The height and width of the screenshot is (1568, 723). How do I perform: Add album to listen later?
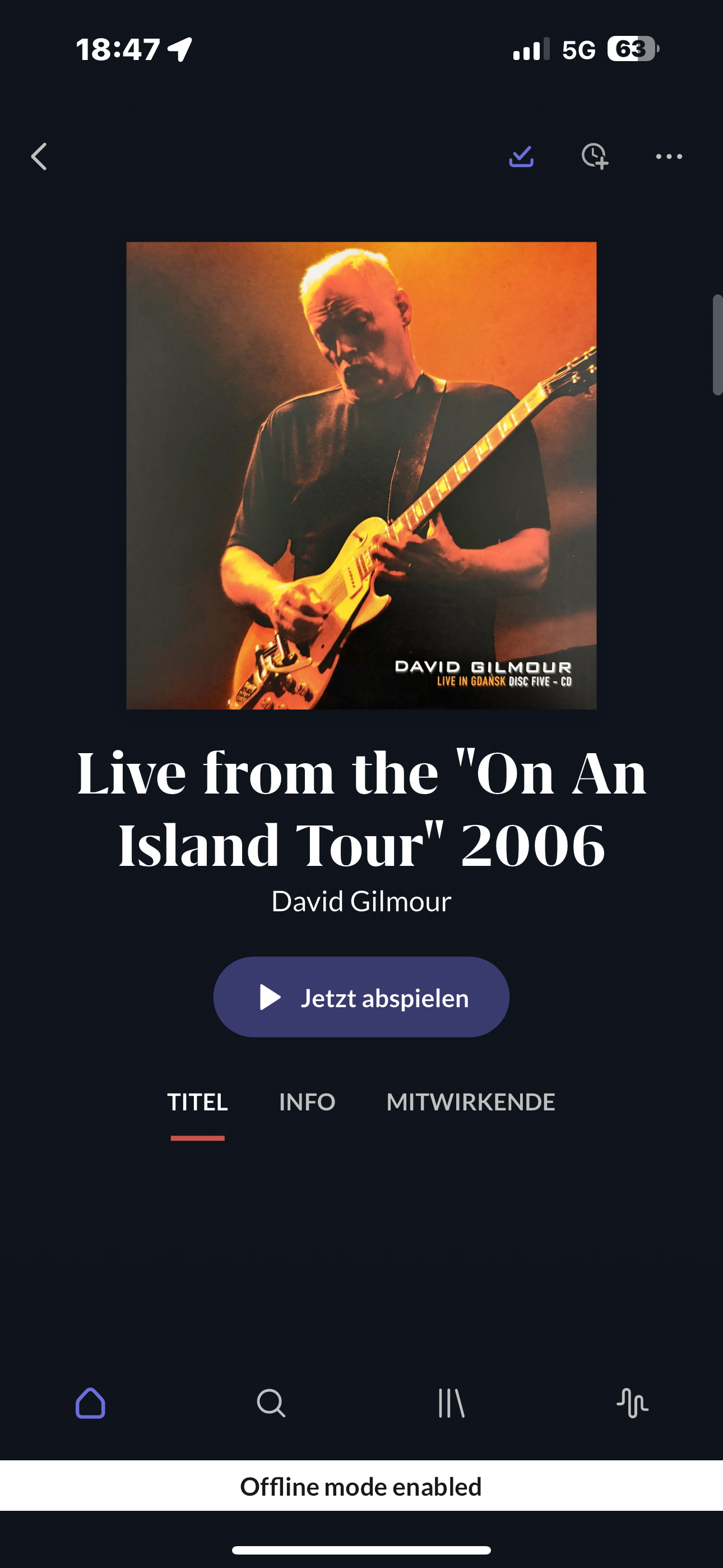[x=595, y=156]
